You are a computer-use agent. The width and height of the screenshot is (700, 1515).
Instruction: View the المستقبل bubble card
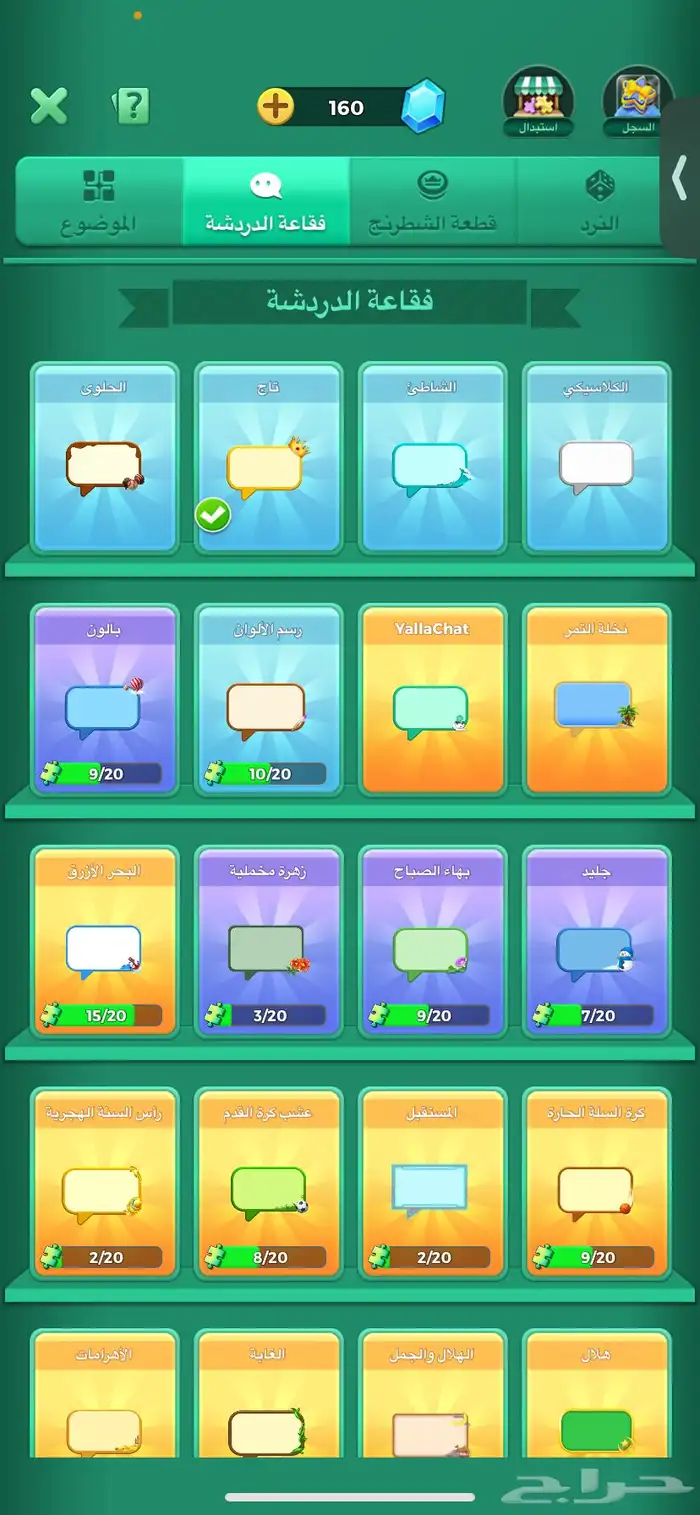point(432,1184)
